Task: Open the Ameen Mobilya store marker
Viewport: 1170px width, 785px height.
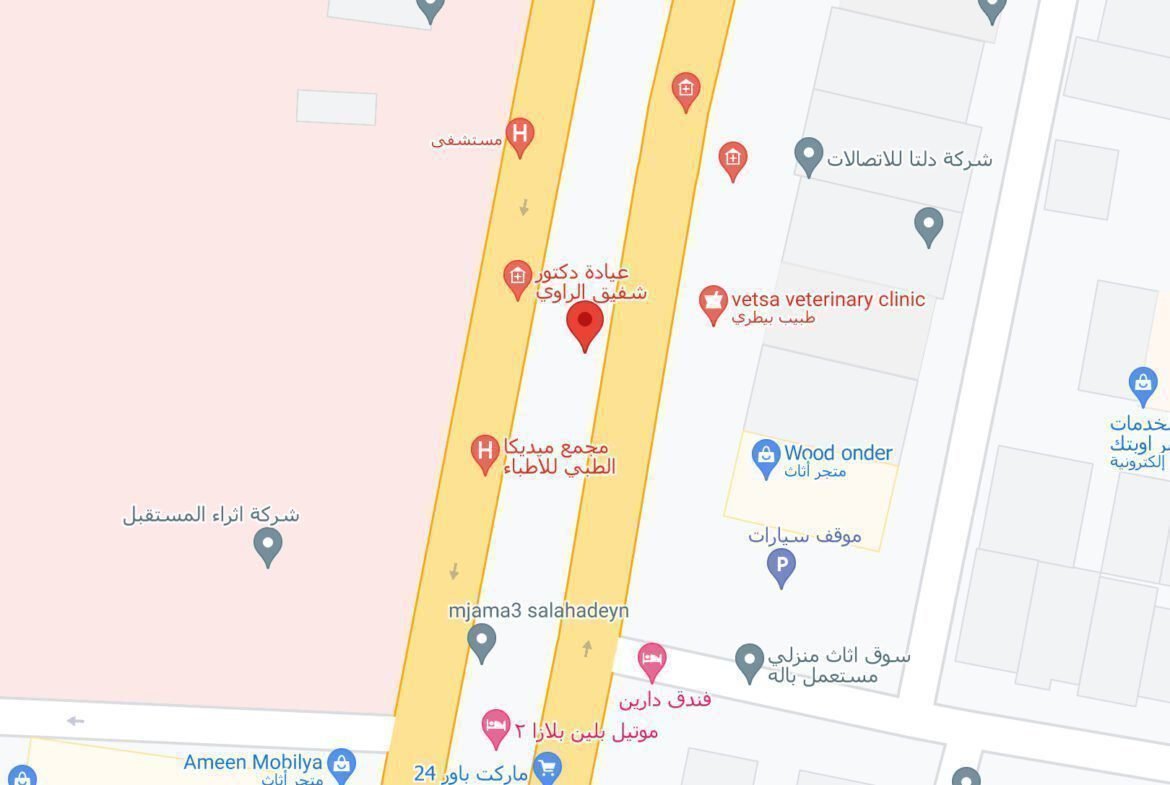Action: click(x=341, y=764)
